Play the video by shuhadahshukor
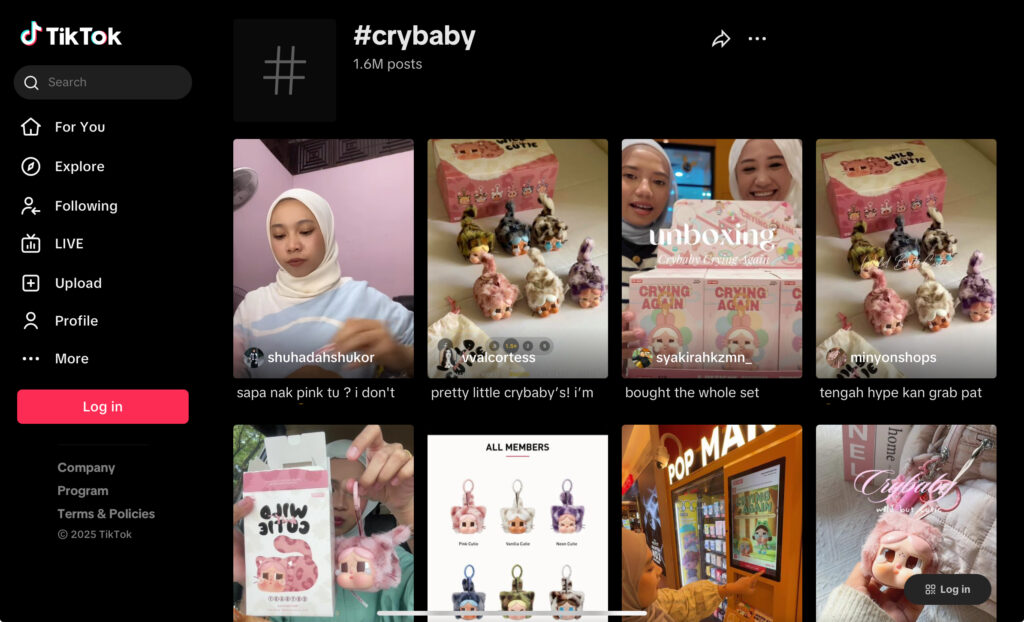Screen dimensions: 1024x622 point(323,258)
